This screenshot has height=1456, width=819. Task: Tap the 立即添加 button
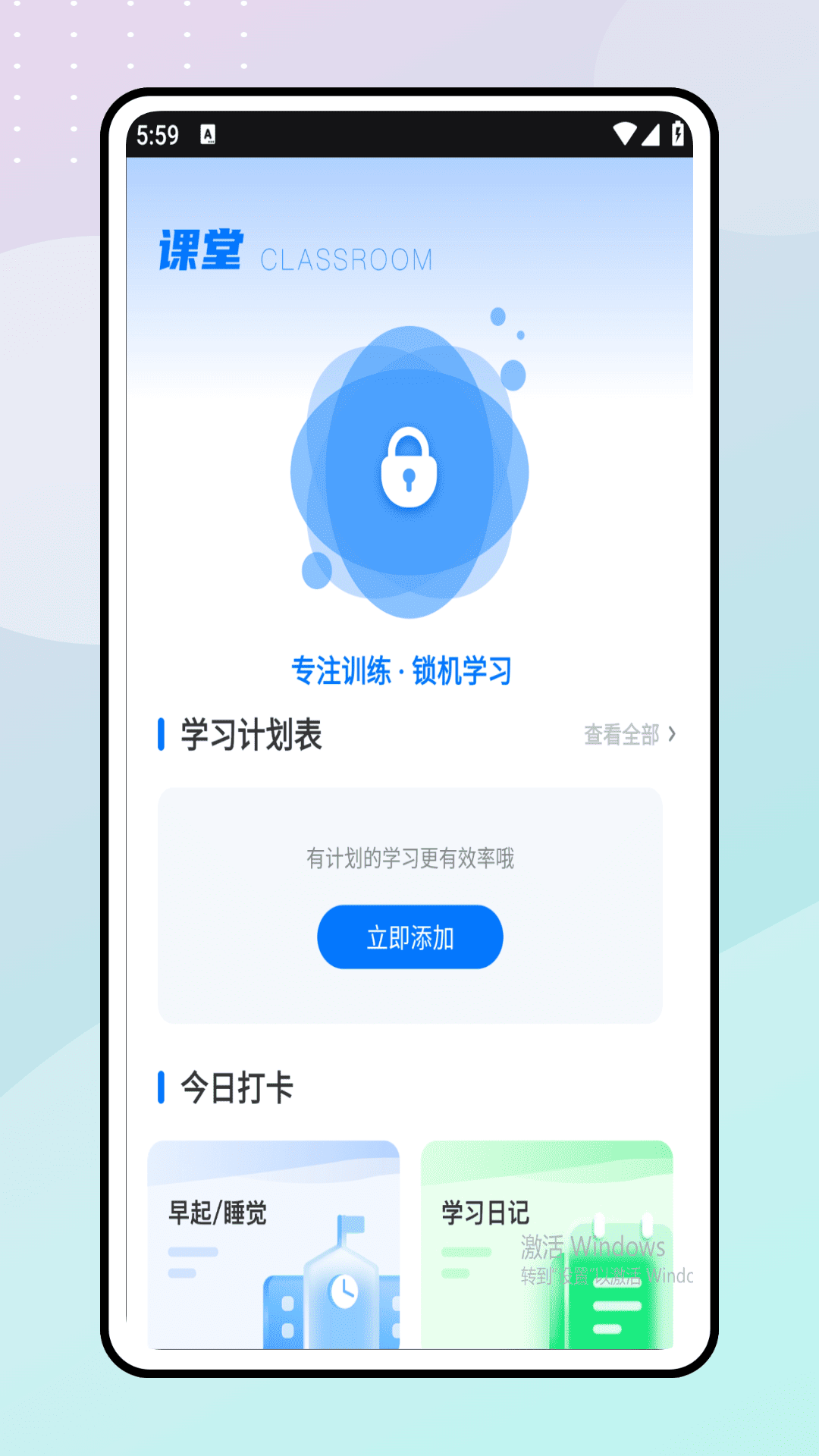click(x=409, y=937)
